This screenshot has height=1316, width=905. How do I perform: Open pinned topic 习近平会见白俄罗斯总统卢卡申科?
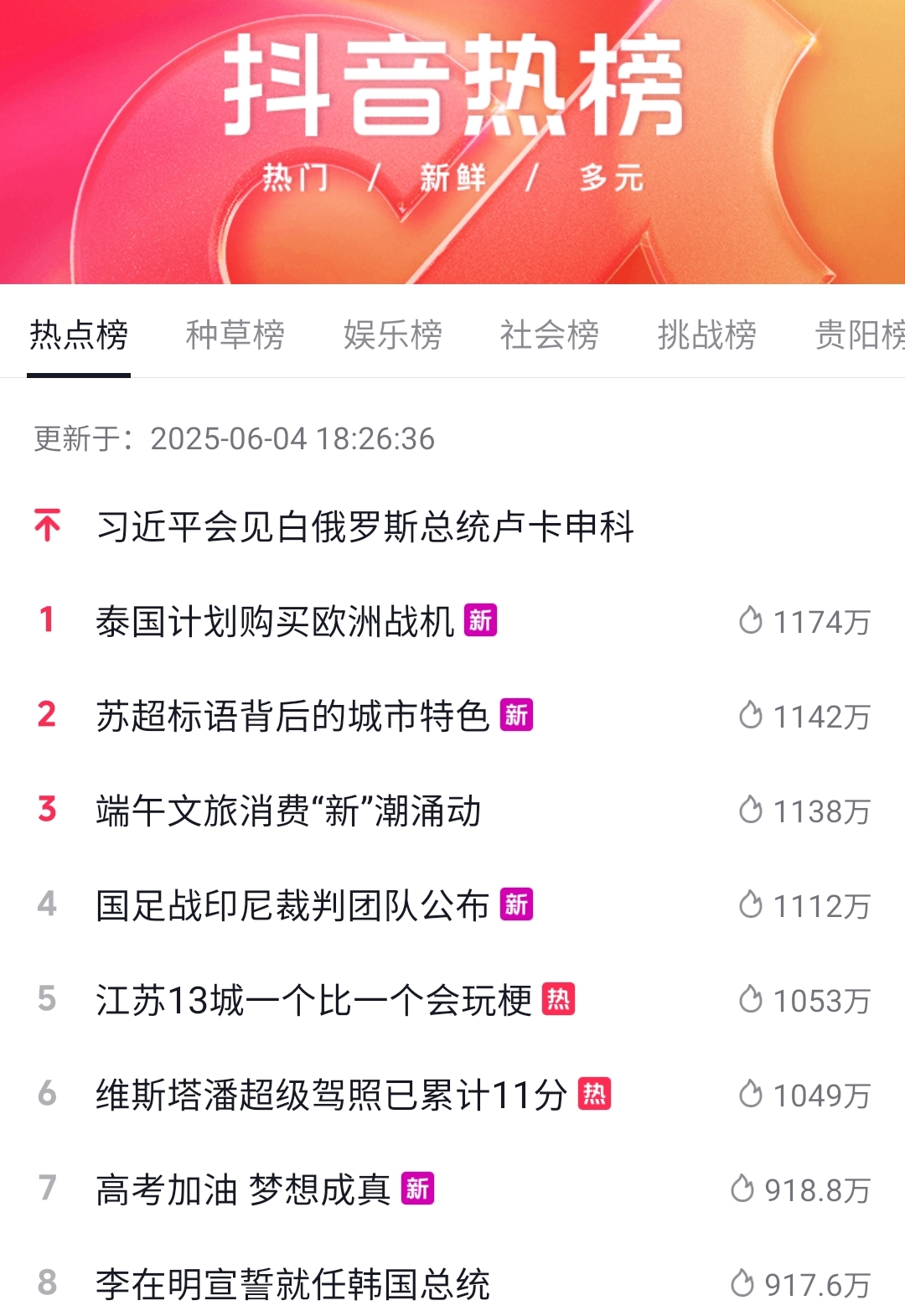pyautogui.click(x=365, y=527)
